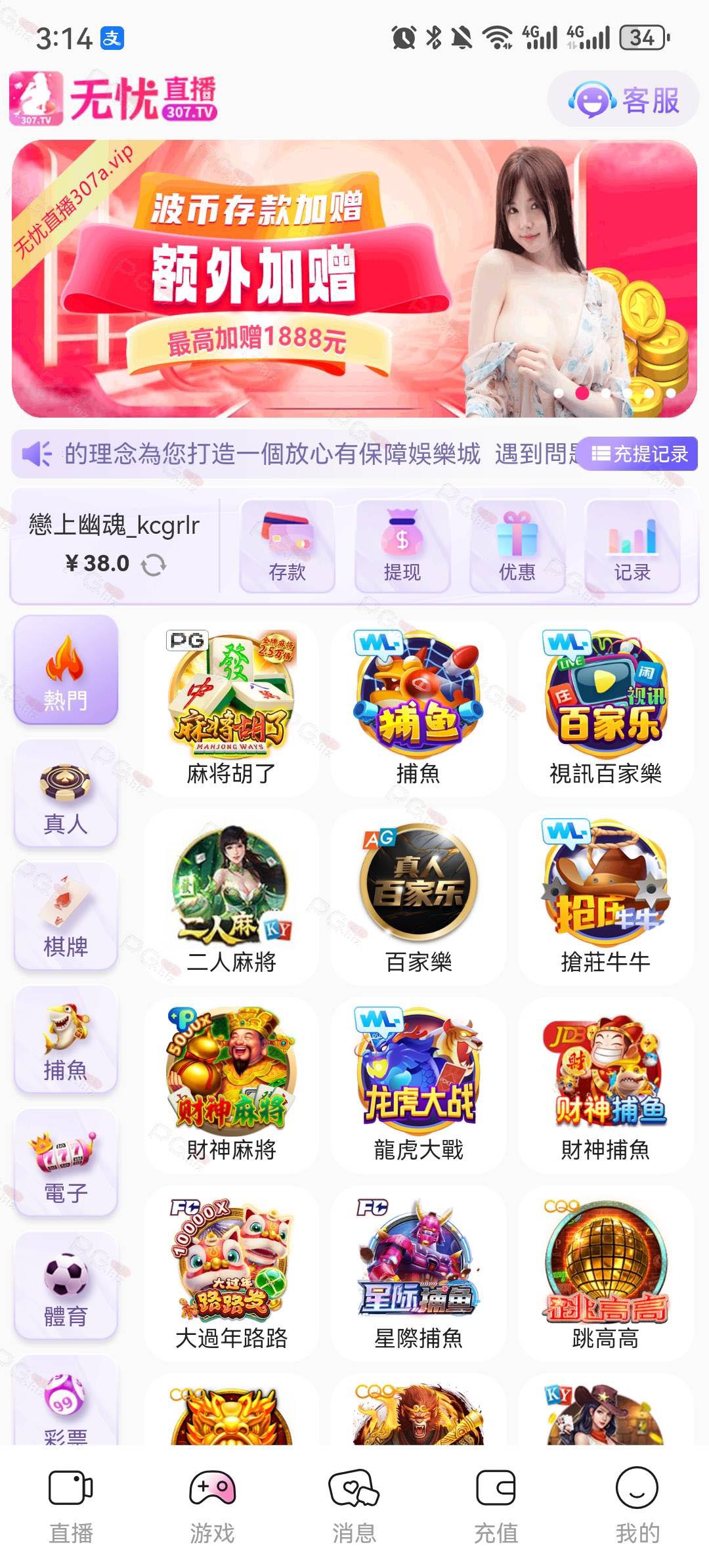Select the 電子 category

[x=66, y=1163]
